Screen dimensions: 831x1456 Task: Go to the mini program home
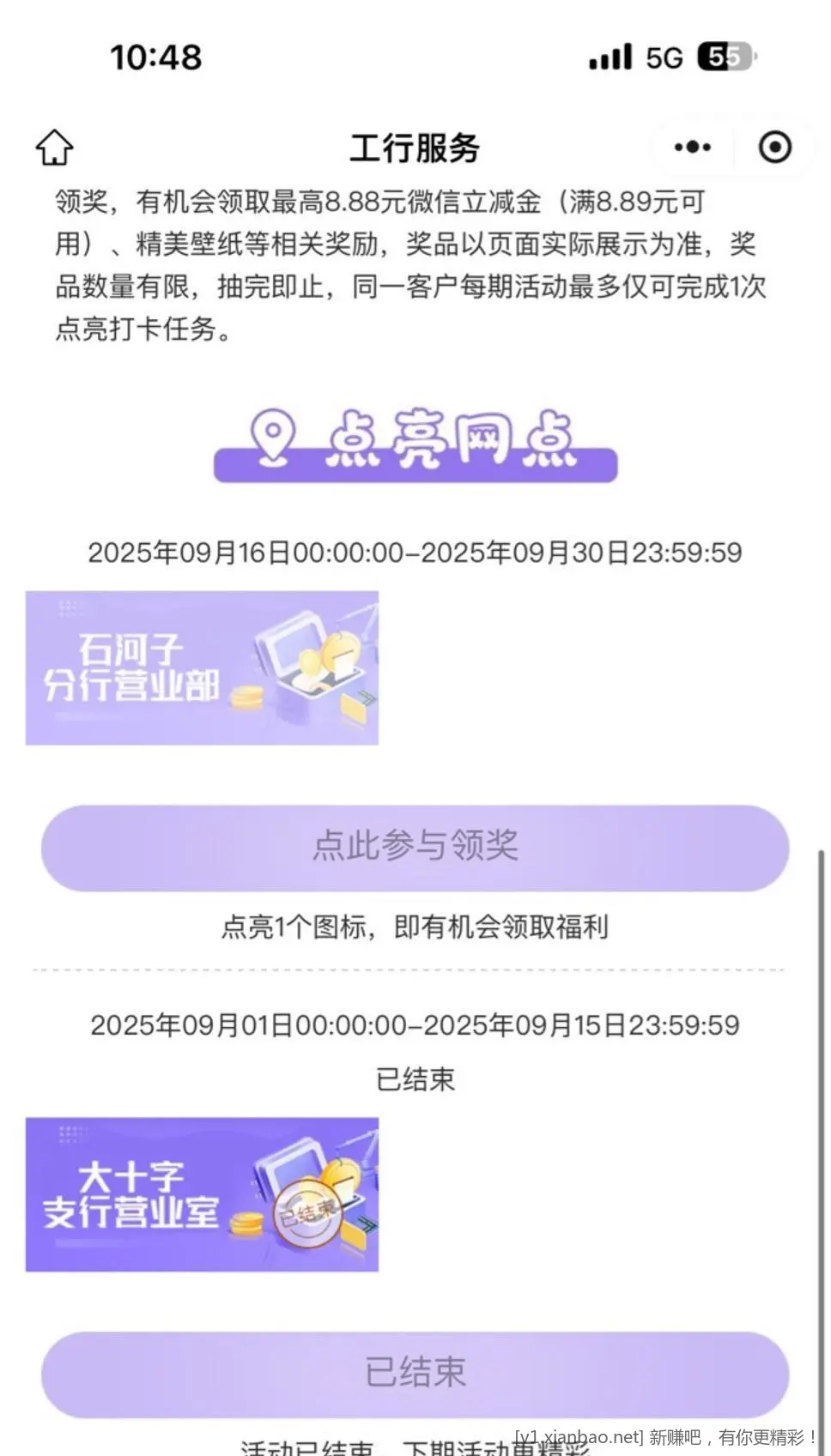coord(54,148)
